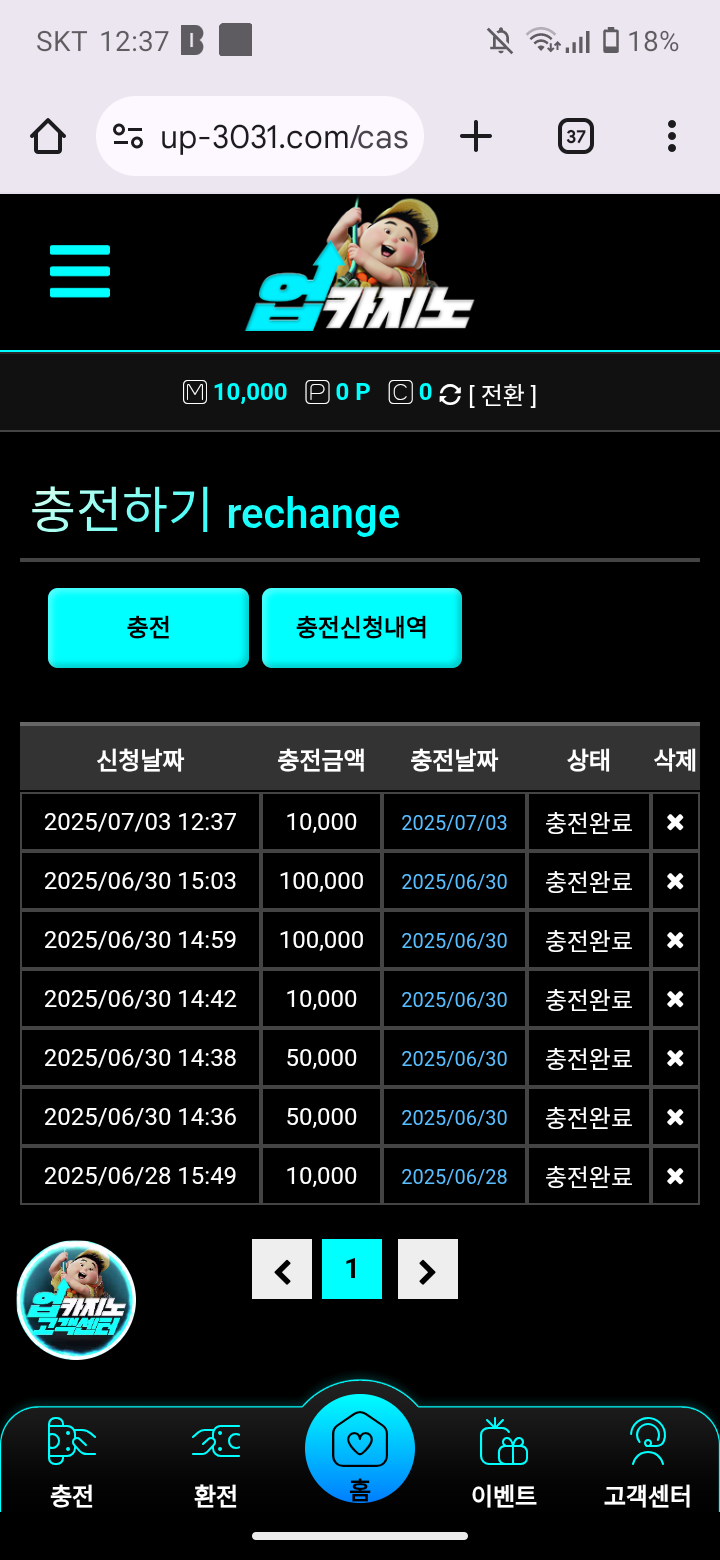
Task: Delete the 2025/06/30 15:03 record
Action: [675, 882]
